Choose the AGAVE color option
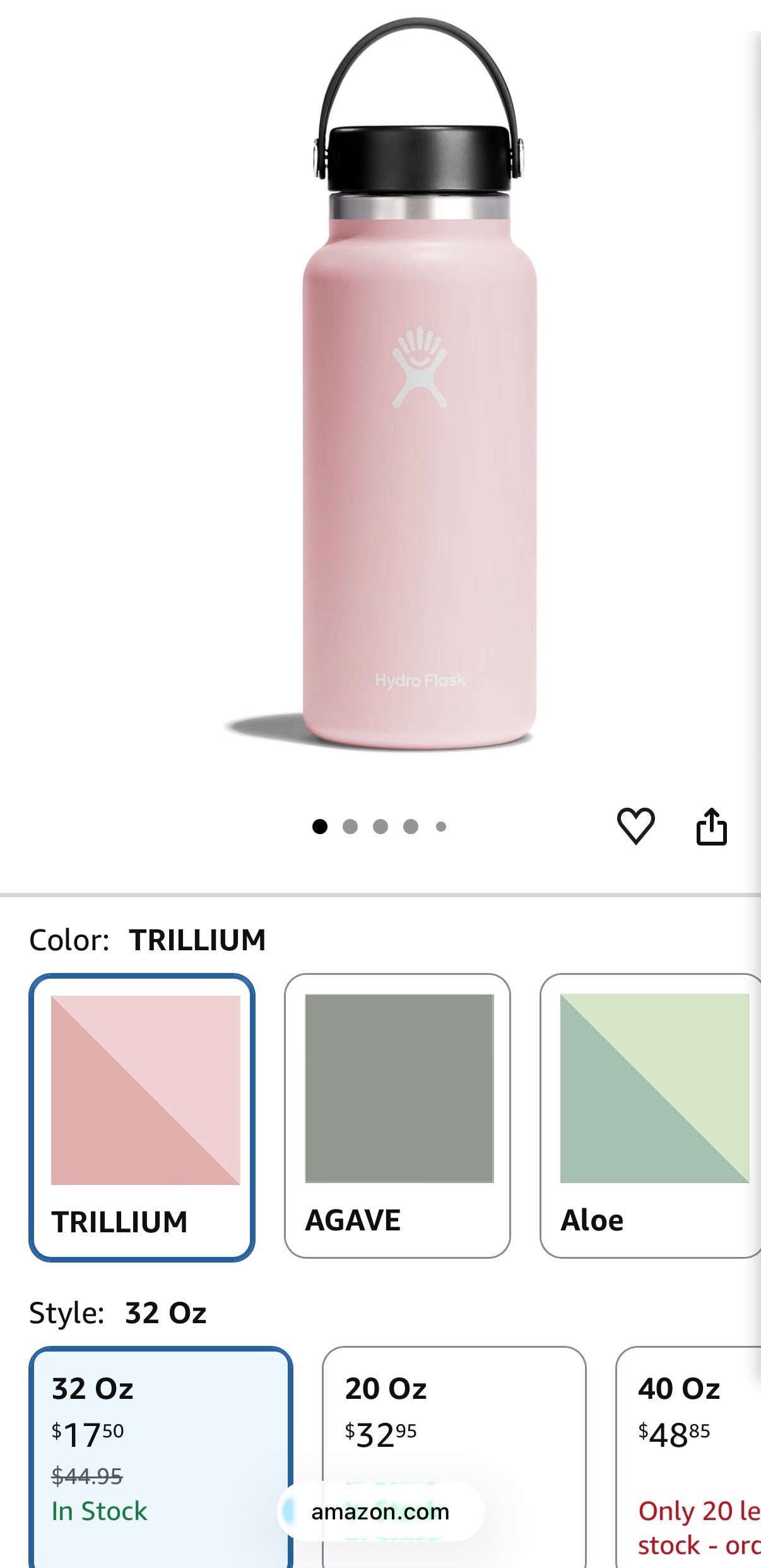761x1568 pixels. (397, 1116)
